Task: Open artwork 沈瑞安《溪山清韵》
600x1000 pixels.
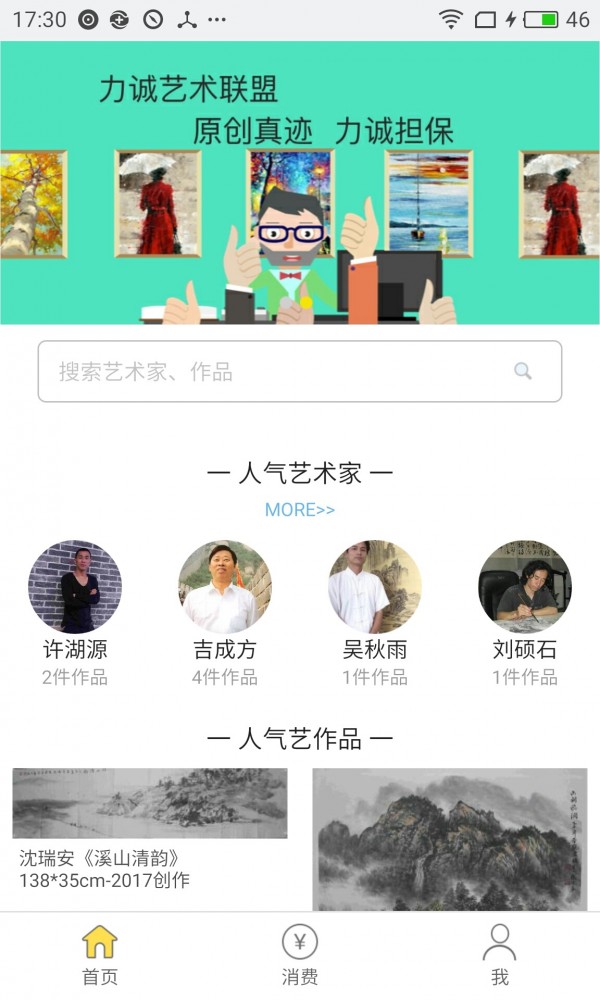Action: click(150, 830)
